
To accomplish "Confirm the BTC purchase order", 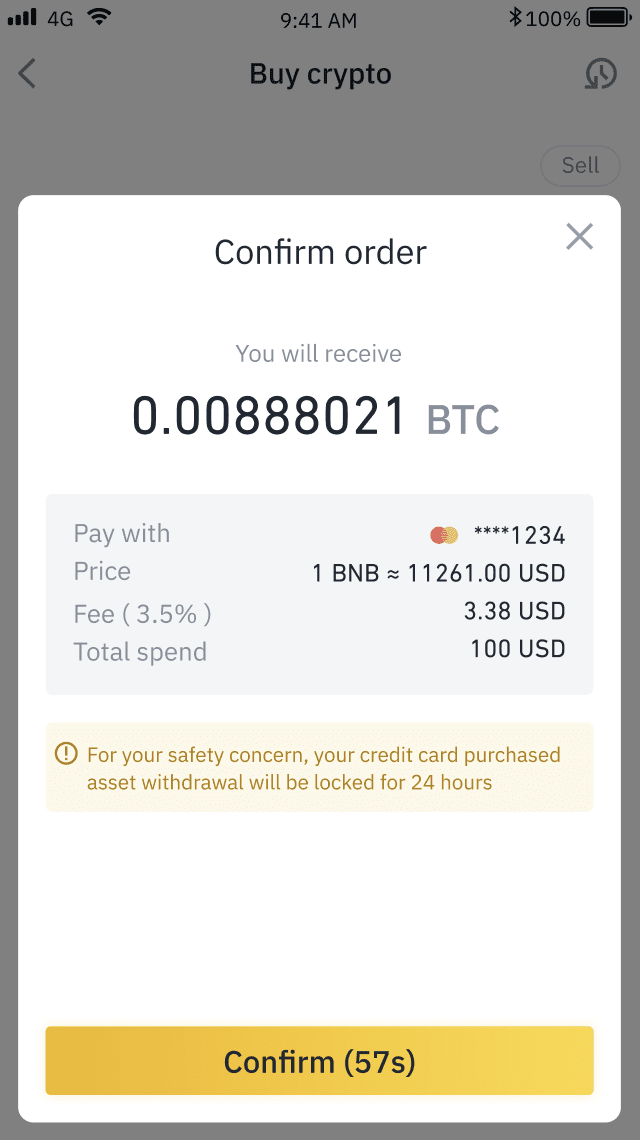I will click(319, 1060).
